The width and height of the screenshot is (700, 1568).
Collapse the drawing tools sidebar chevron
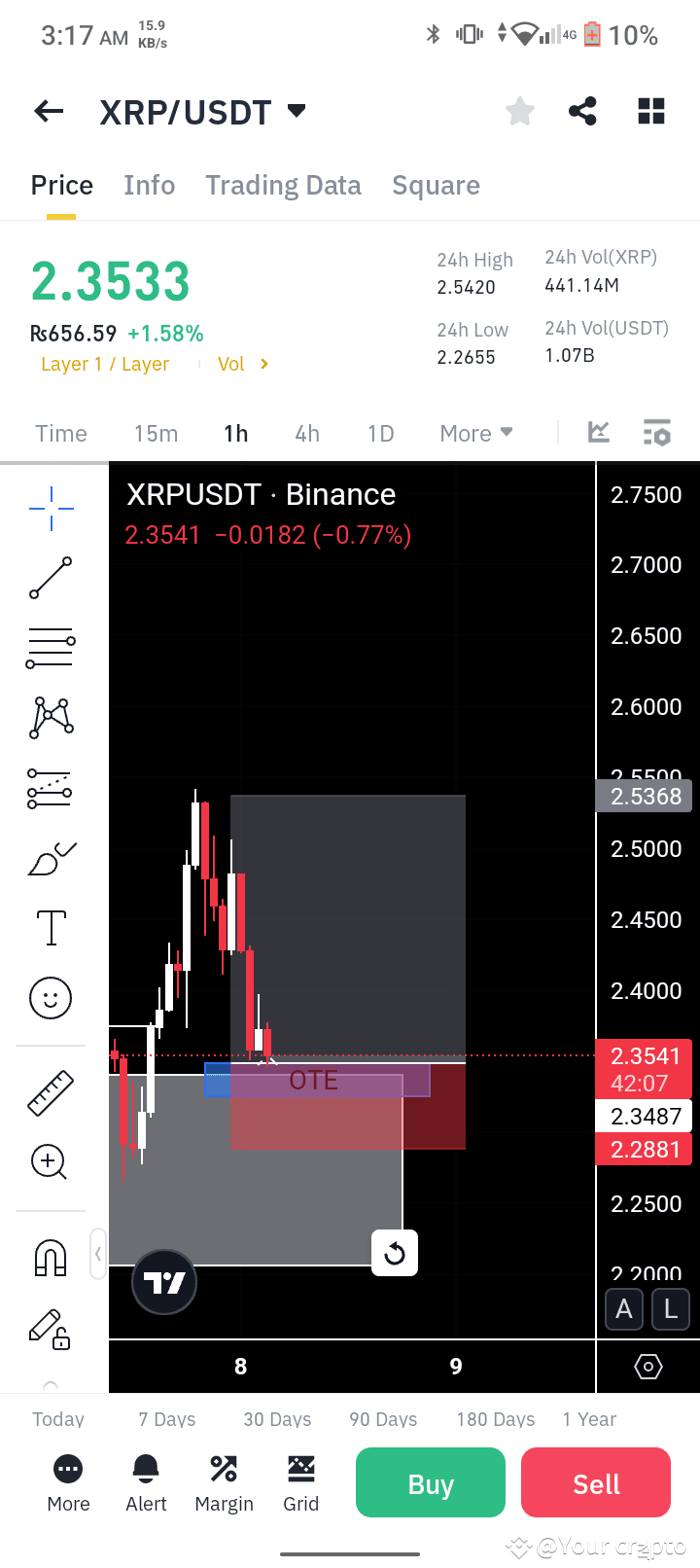[98, 1255]
